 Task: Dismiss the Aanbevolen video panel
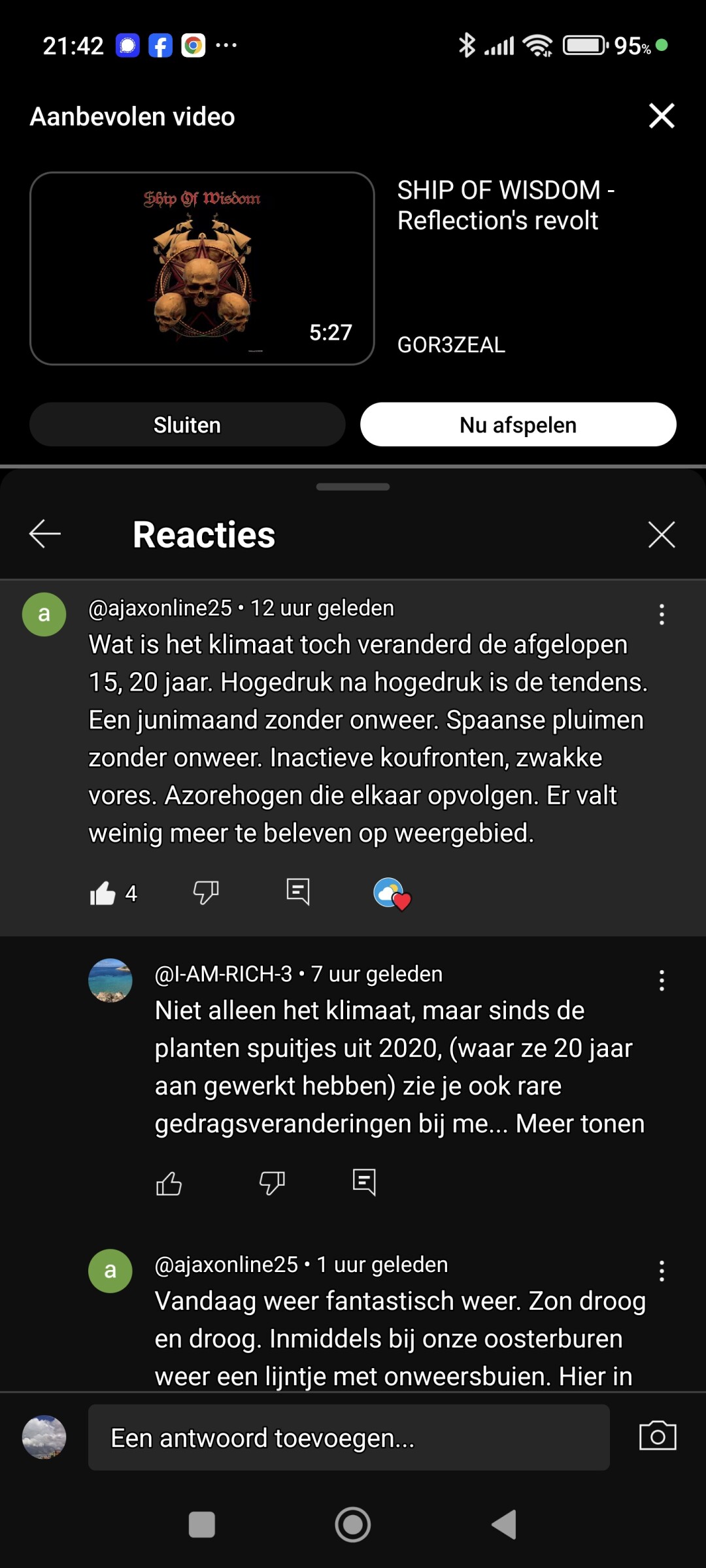pos(661,116)
